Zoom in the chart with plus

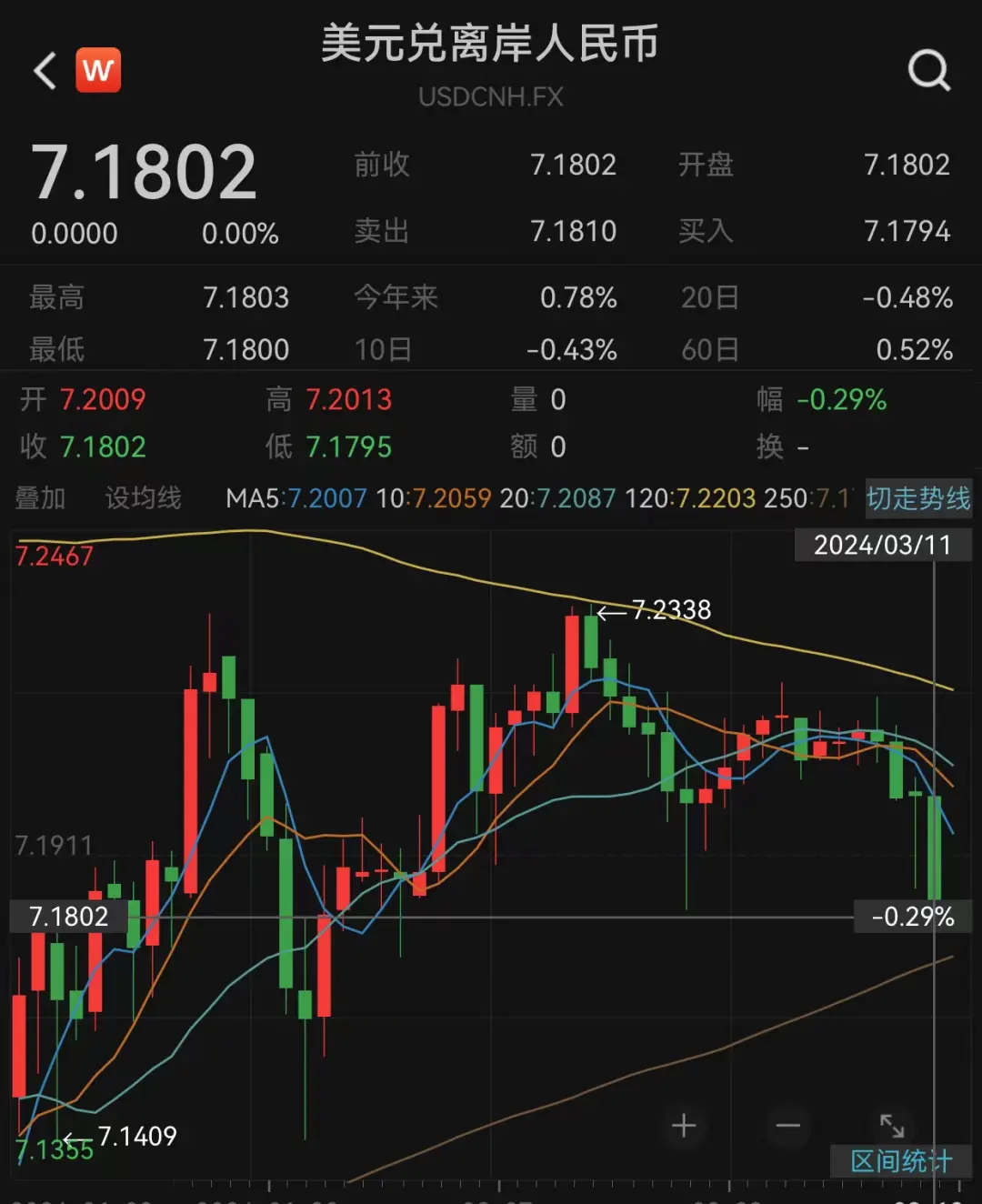point(684,1126)
